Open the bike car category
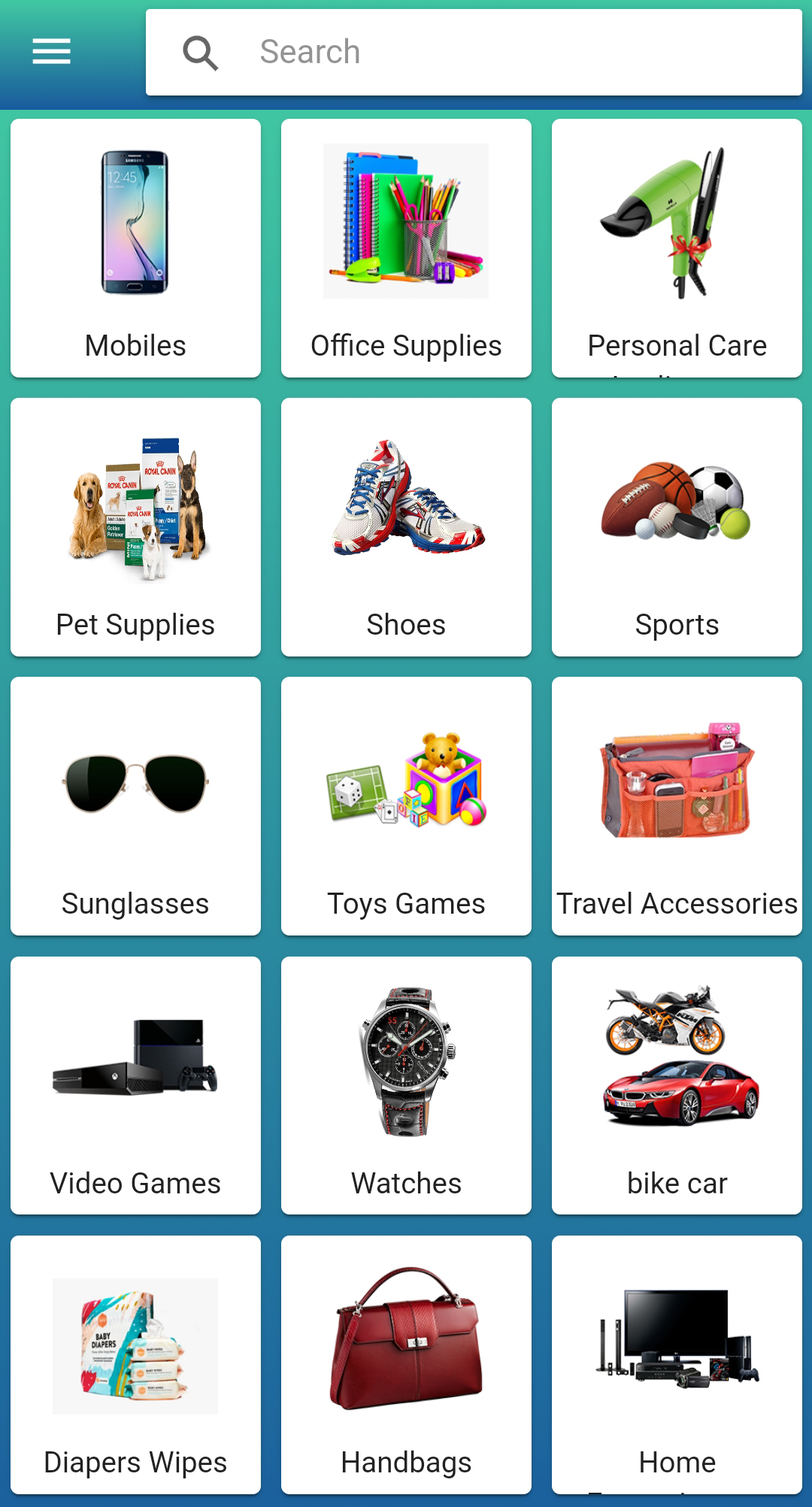The height and width of the screenshot is (1507, 812). pyautogui.click(x=677, y=1085)
